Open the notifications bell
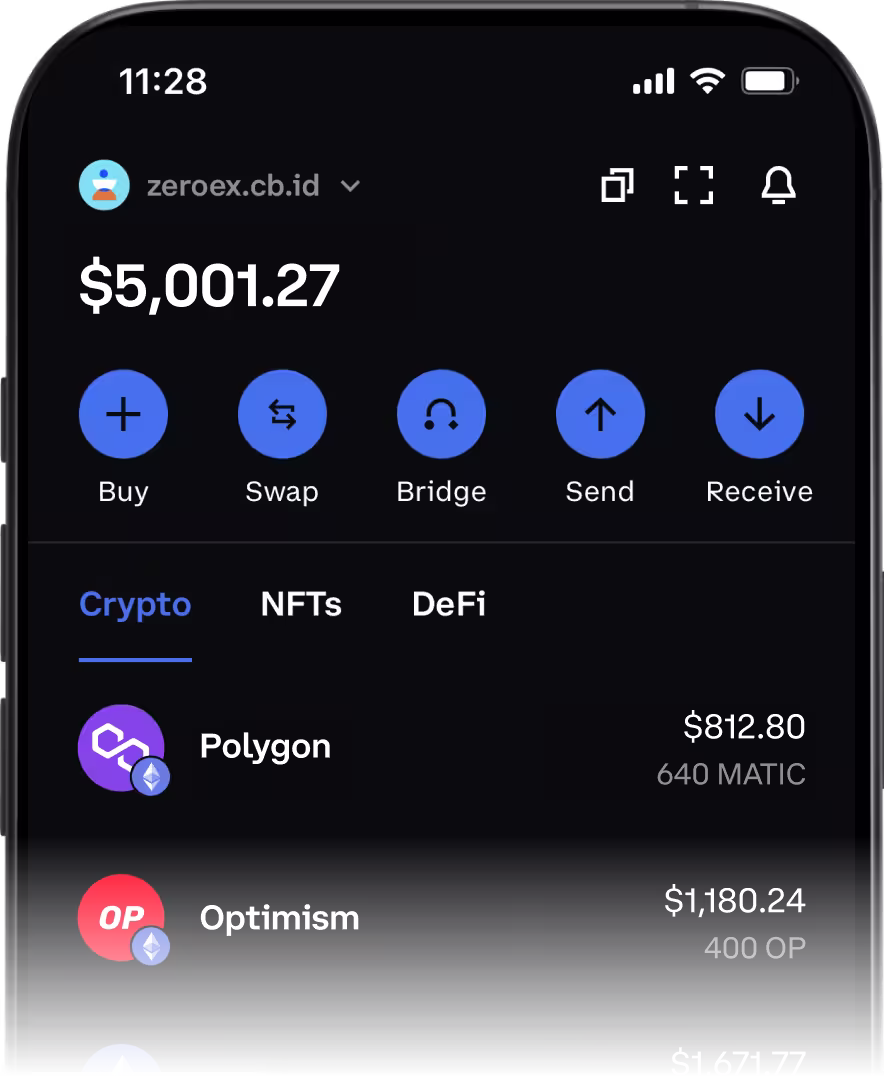 tap(778, 186)
